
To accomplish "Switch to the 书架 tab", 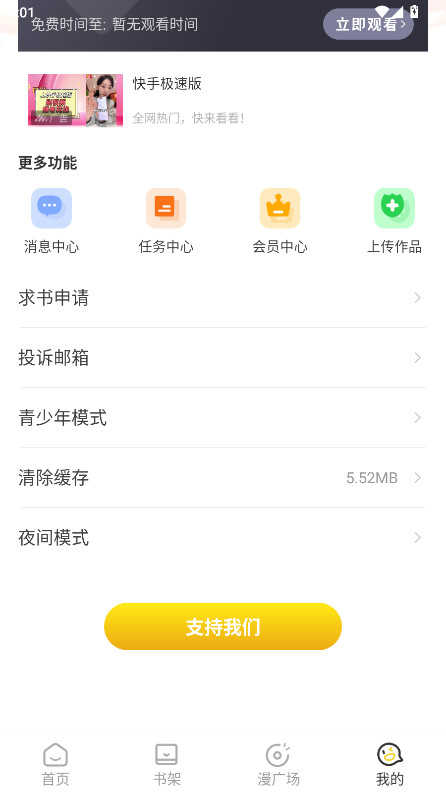I will (x=167, y=765).
